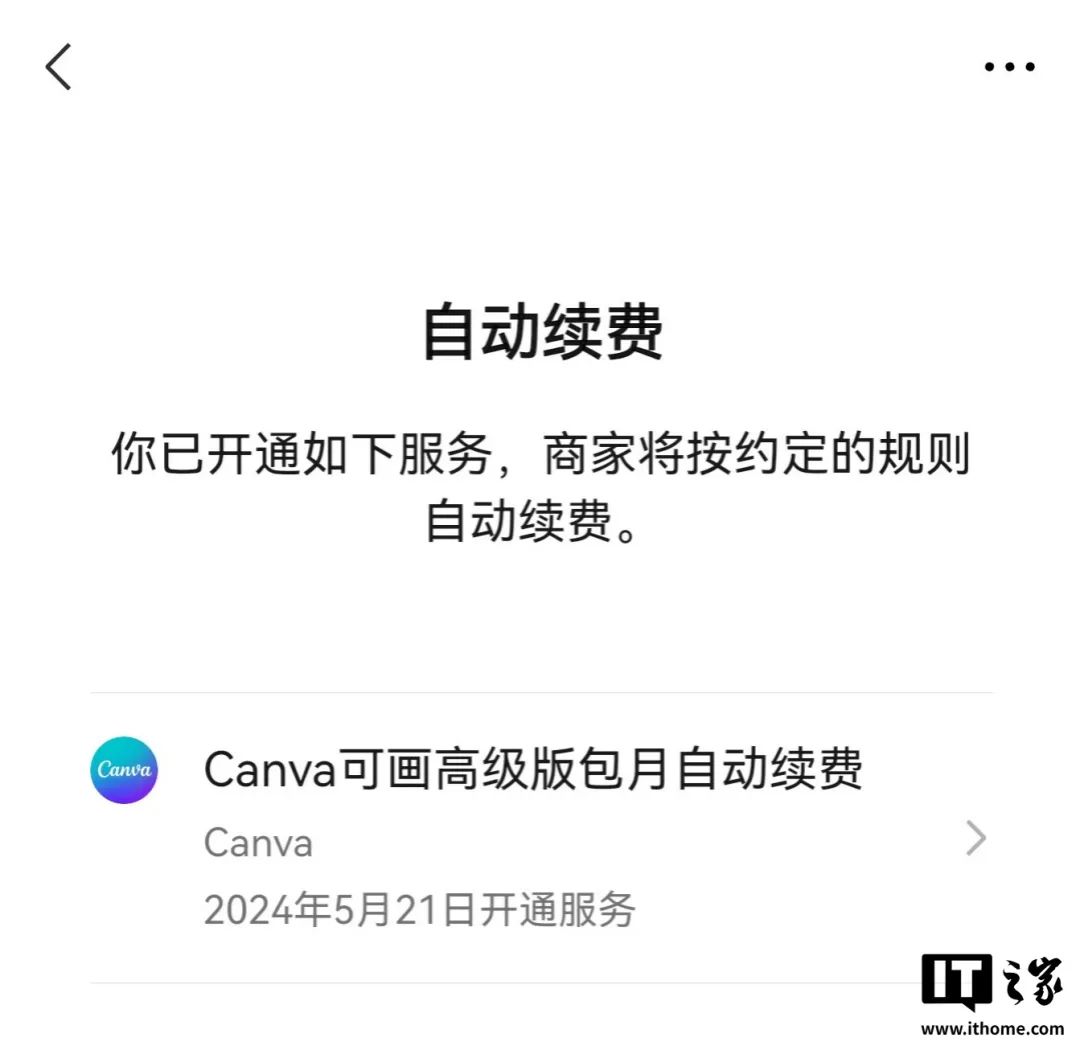Open the three-dot overflow menu
1080x1050 pixels.
pyautogui.click(x=1009, y=67)
